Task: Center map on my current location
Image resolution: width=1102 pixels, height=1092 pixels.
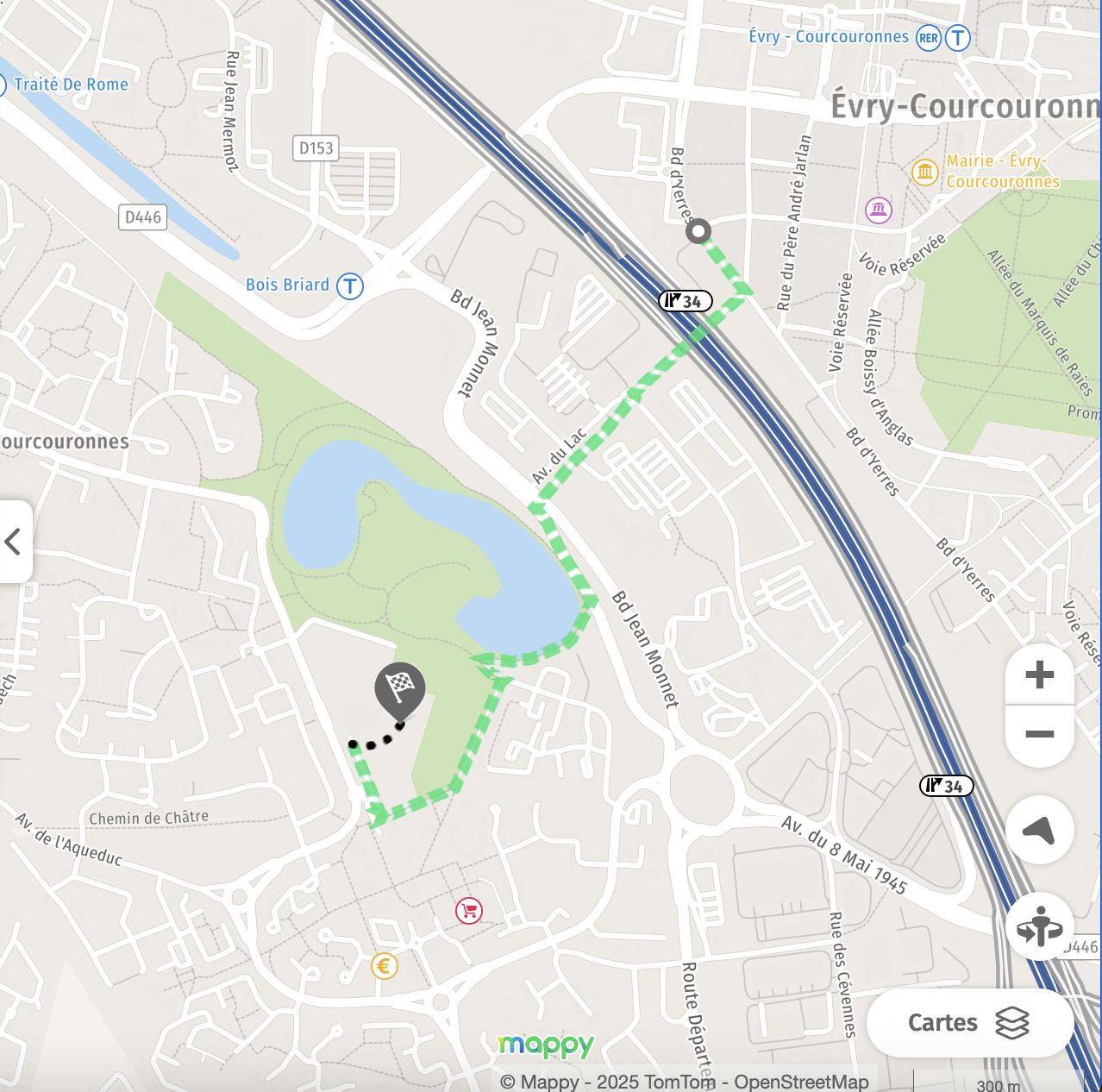Action: [x=1039, y=830]
